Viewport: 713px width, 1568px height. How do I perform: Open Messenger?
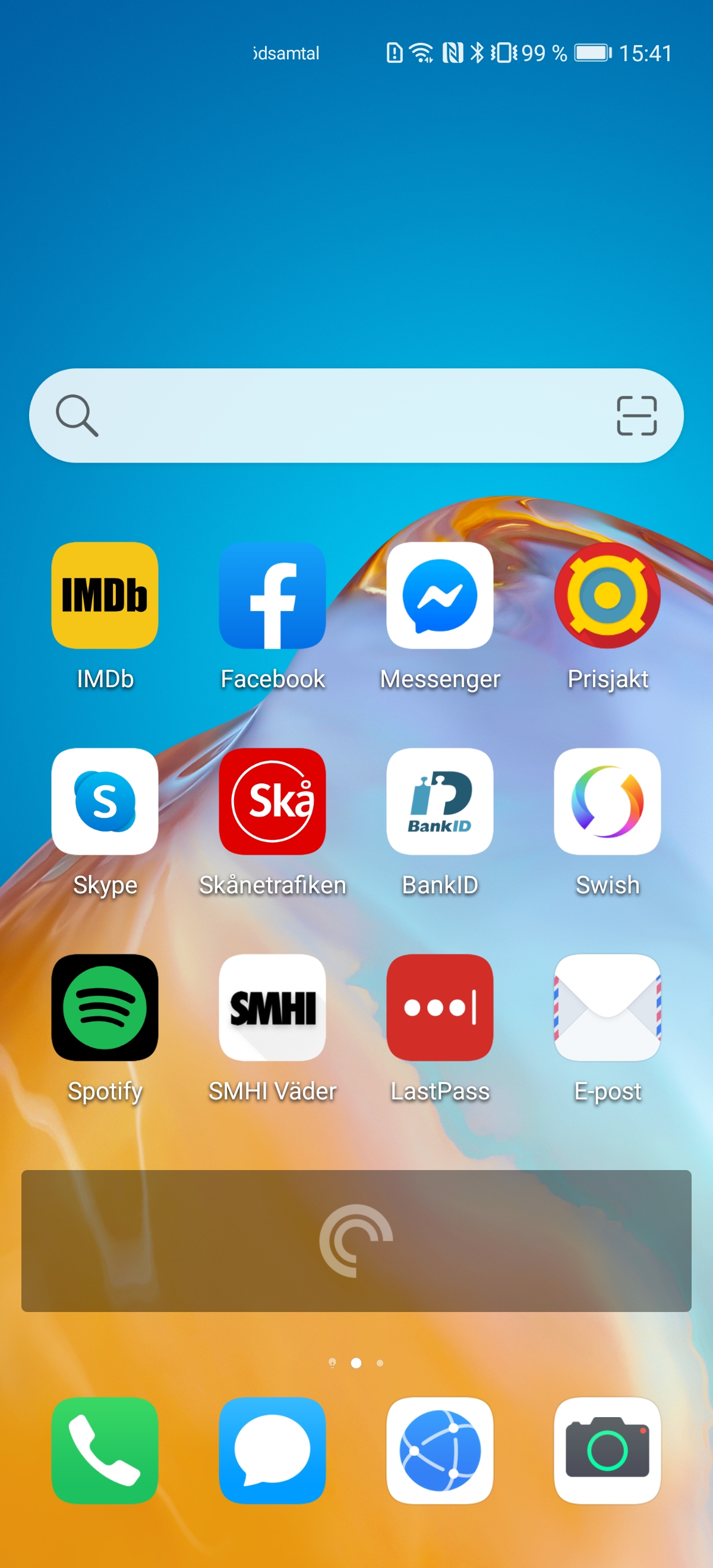(440, 595)
